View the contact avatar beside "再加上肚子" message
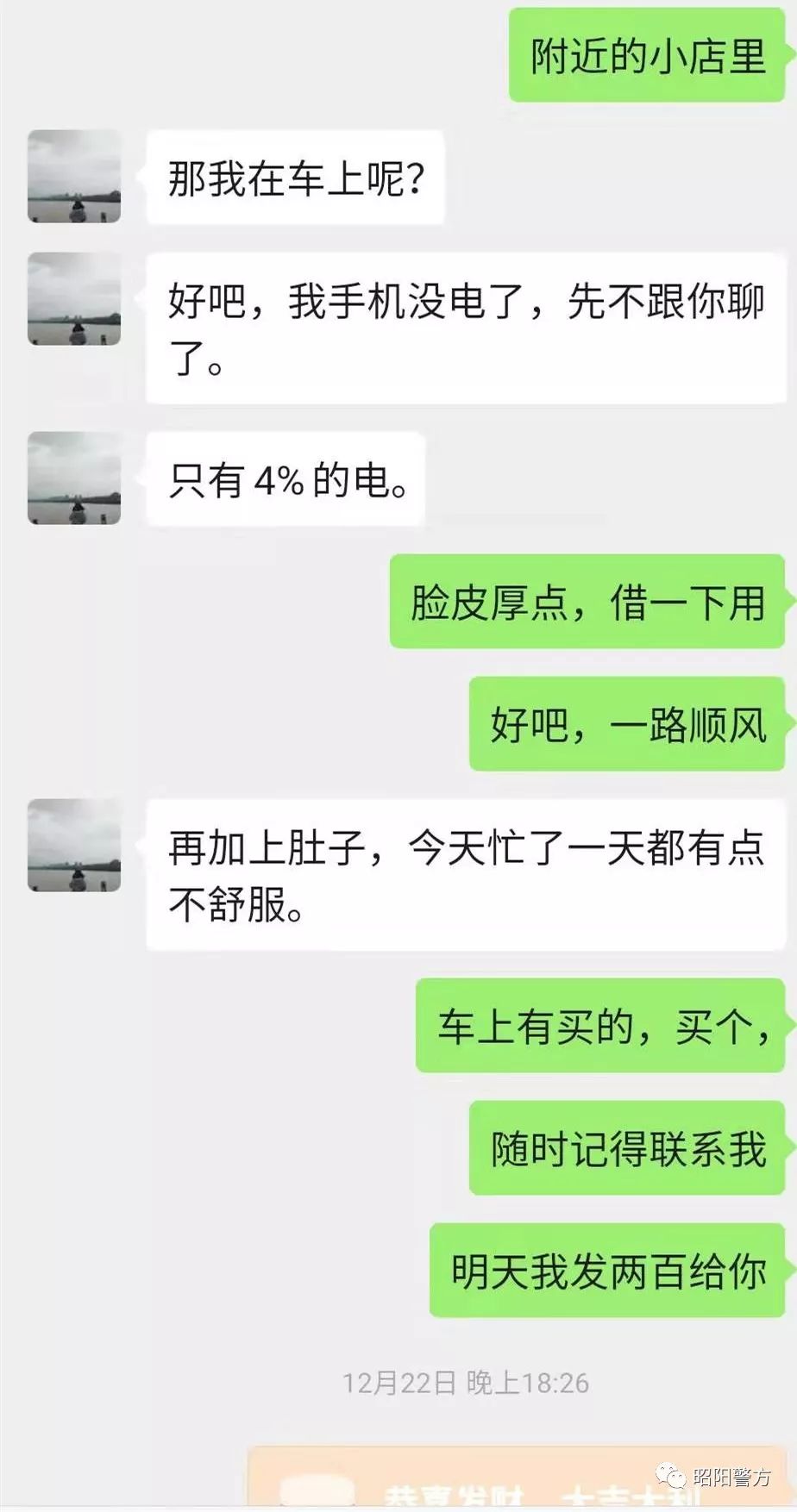The width and height of the screenshot is (797, 1512). 74,845
